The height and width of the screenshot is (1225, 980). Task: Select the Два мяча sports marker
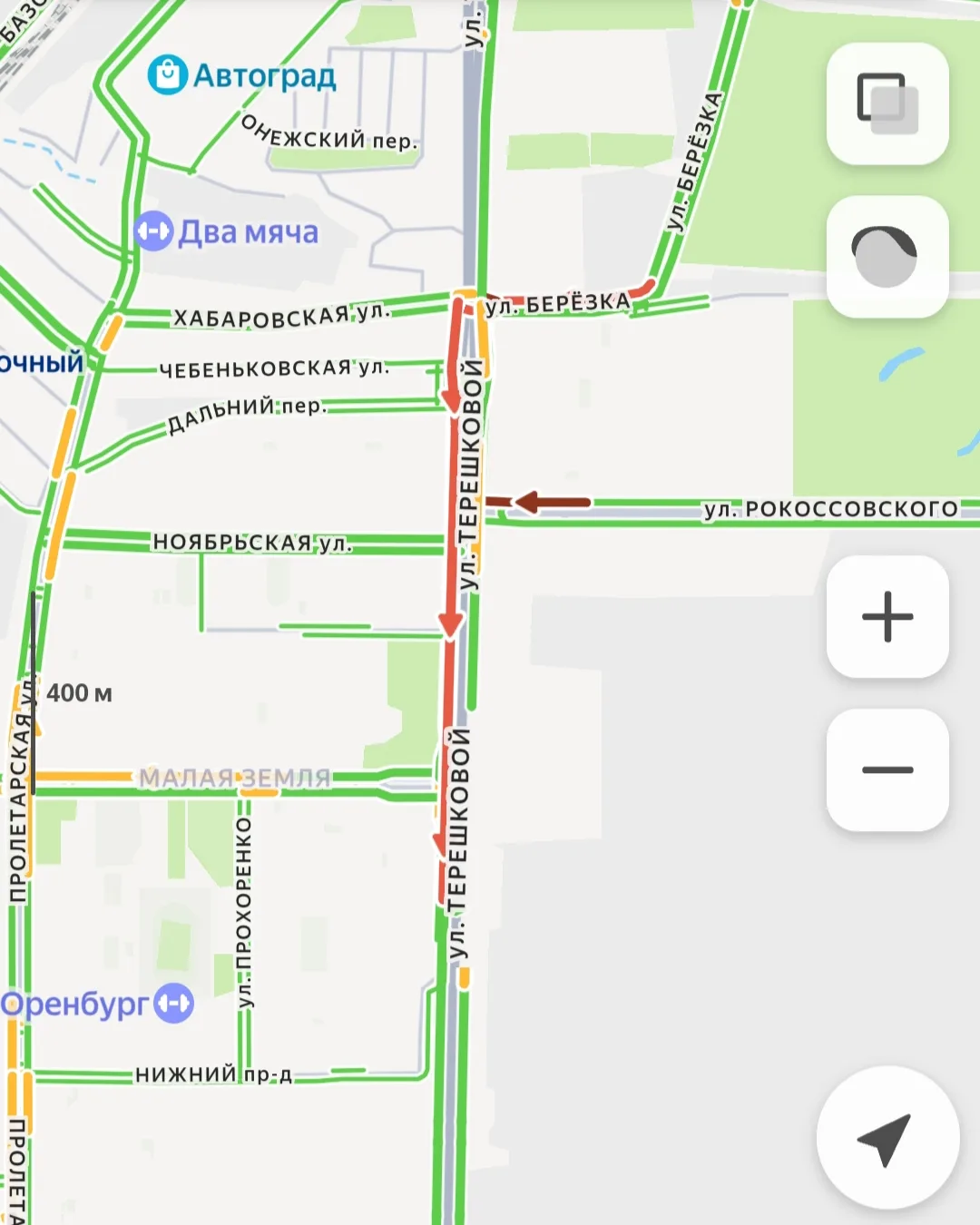click(153, 231)
